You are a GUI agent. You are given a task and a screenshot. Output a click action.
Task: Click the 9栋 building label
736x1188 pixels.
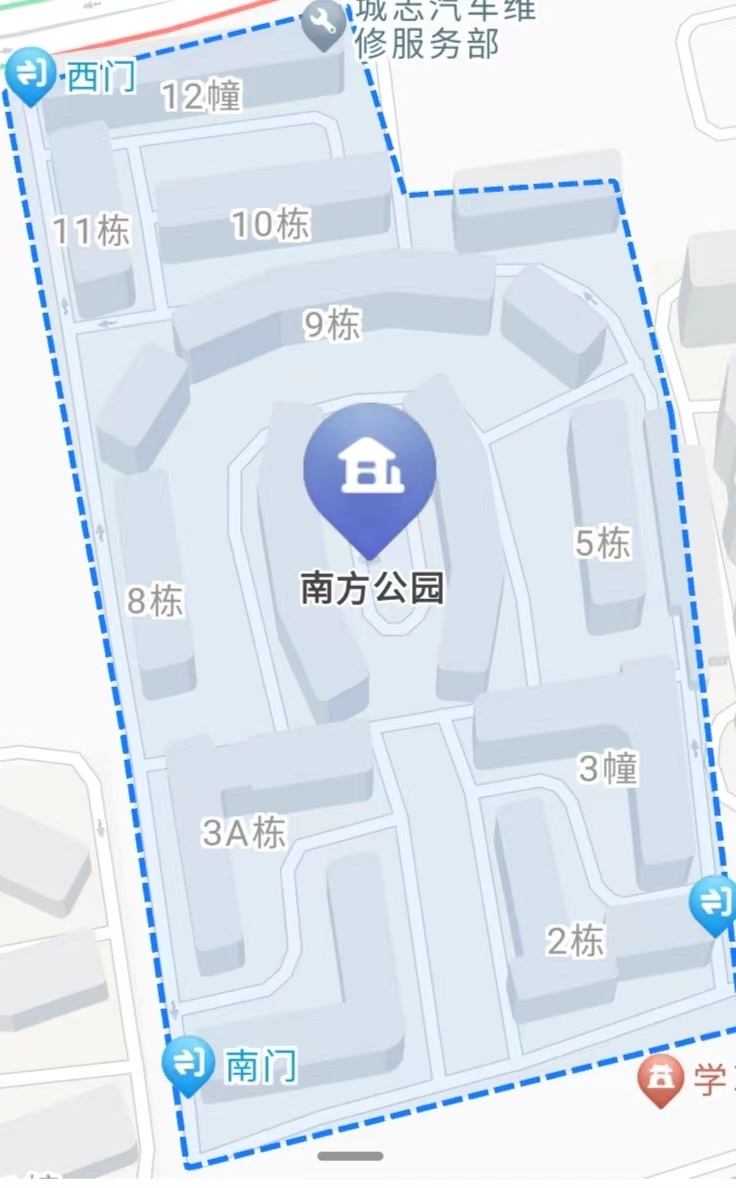click(333, 326)
